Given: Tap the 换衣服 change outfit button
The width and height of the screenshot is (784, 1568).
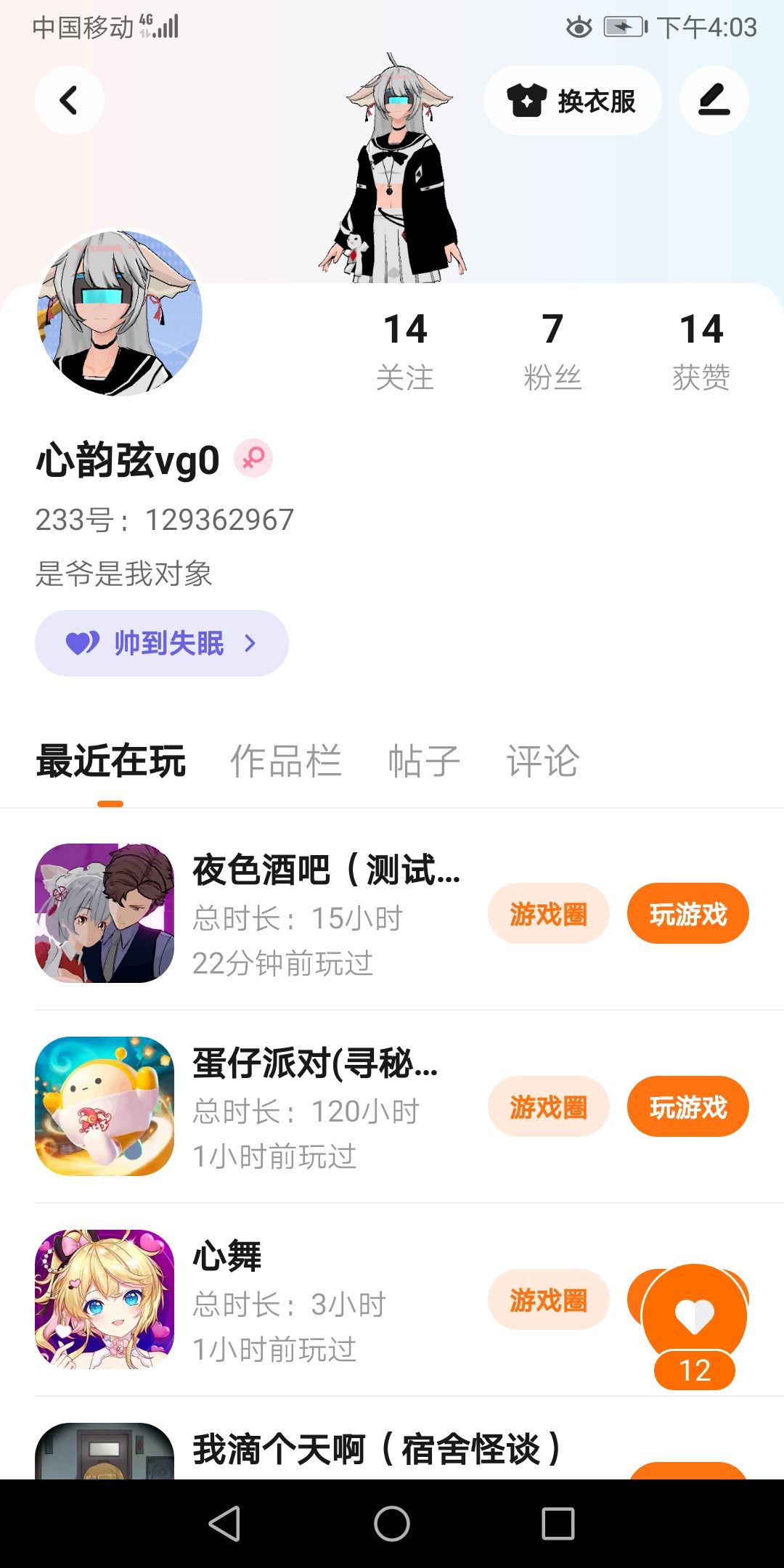Looking at the screenshot, I should click(x=572, y=100).
